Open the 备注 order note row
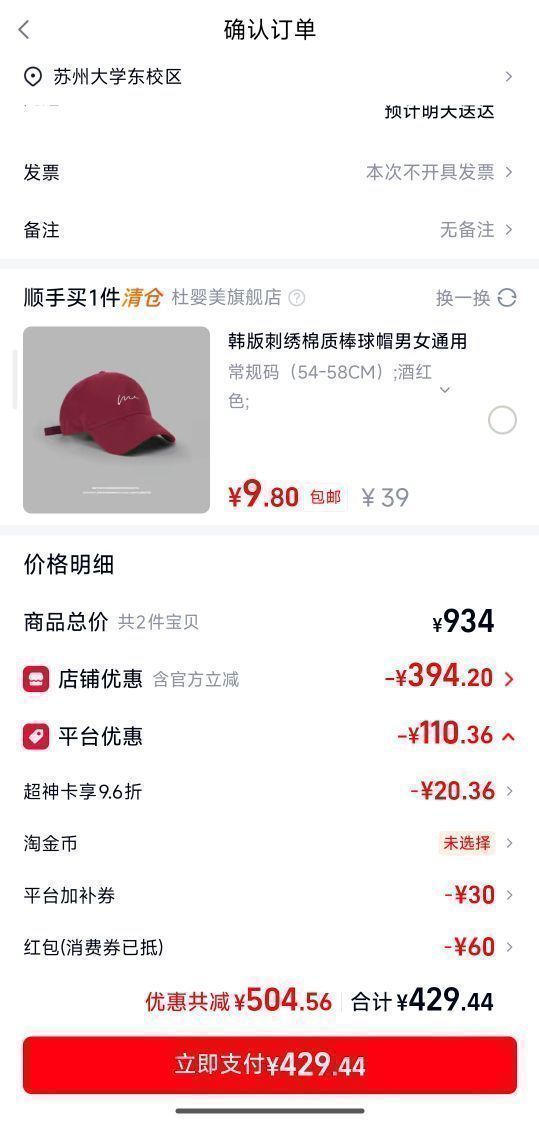 pyautogui.click(x=269, y=230)
